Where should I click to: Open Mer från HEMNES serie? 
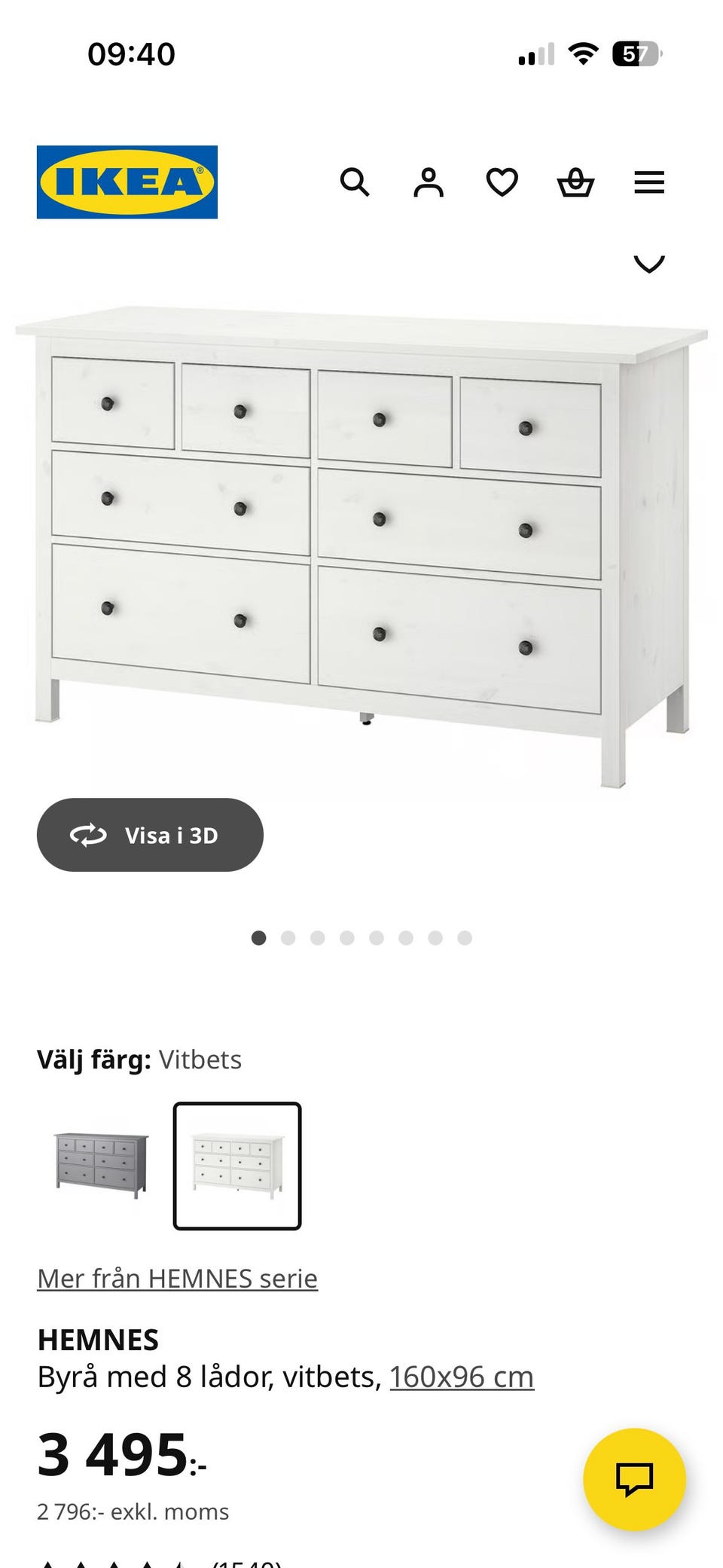tap(177, 1277)
